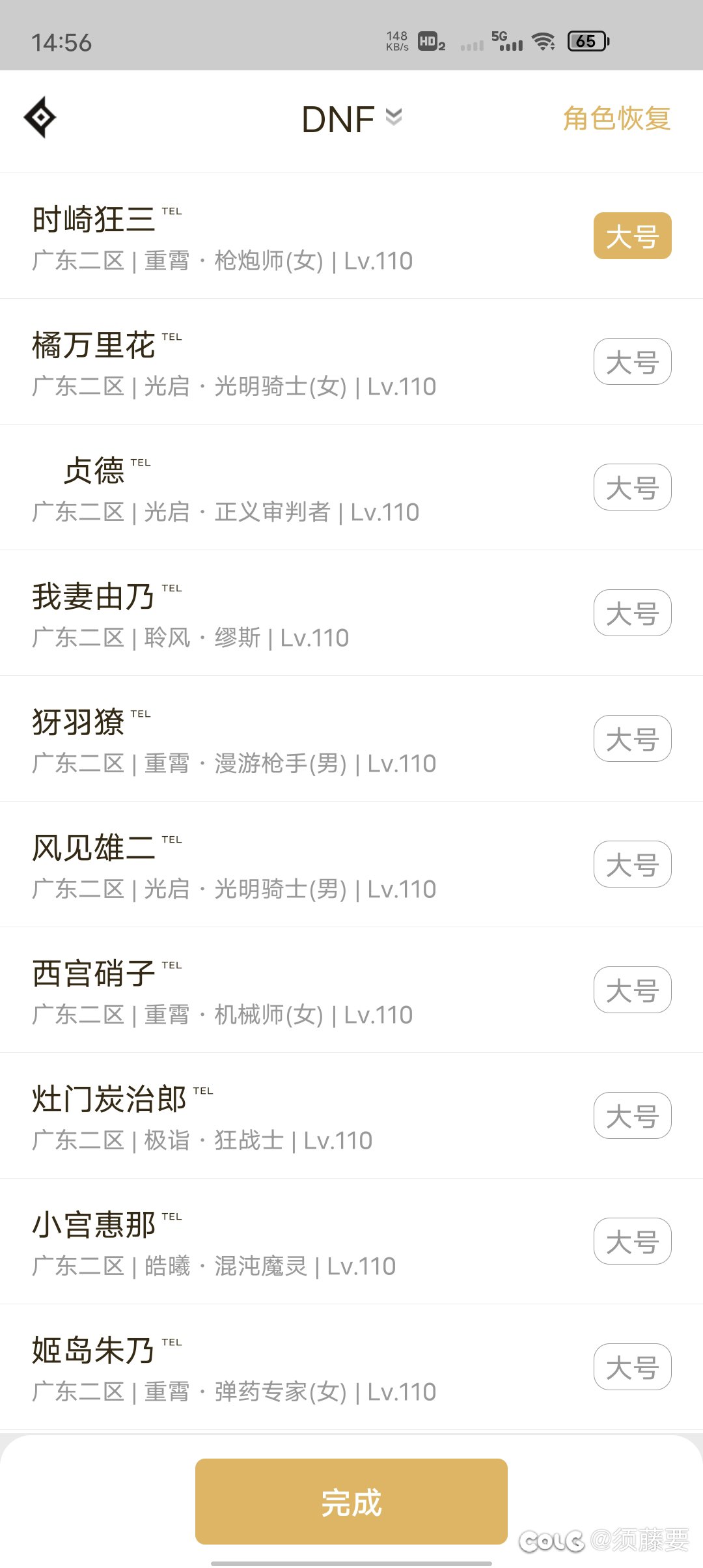Set 姬岛朱乃 as 大号
The width and height of the screenshot is (703, 1568).
632,1367
